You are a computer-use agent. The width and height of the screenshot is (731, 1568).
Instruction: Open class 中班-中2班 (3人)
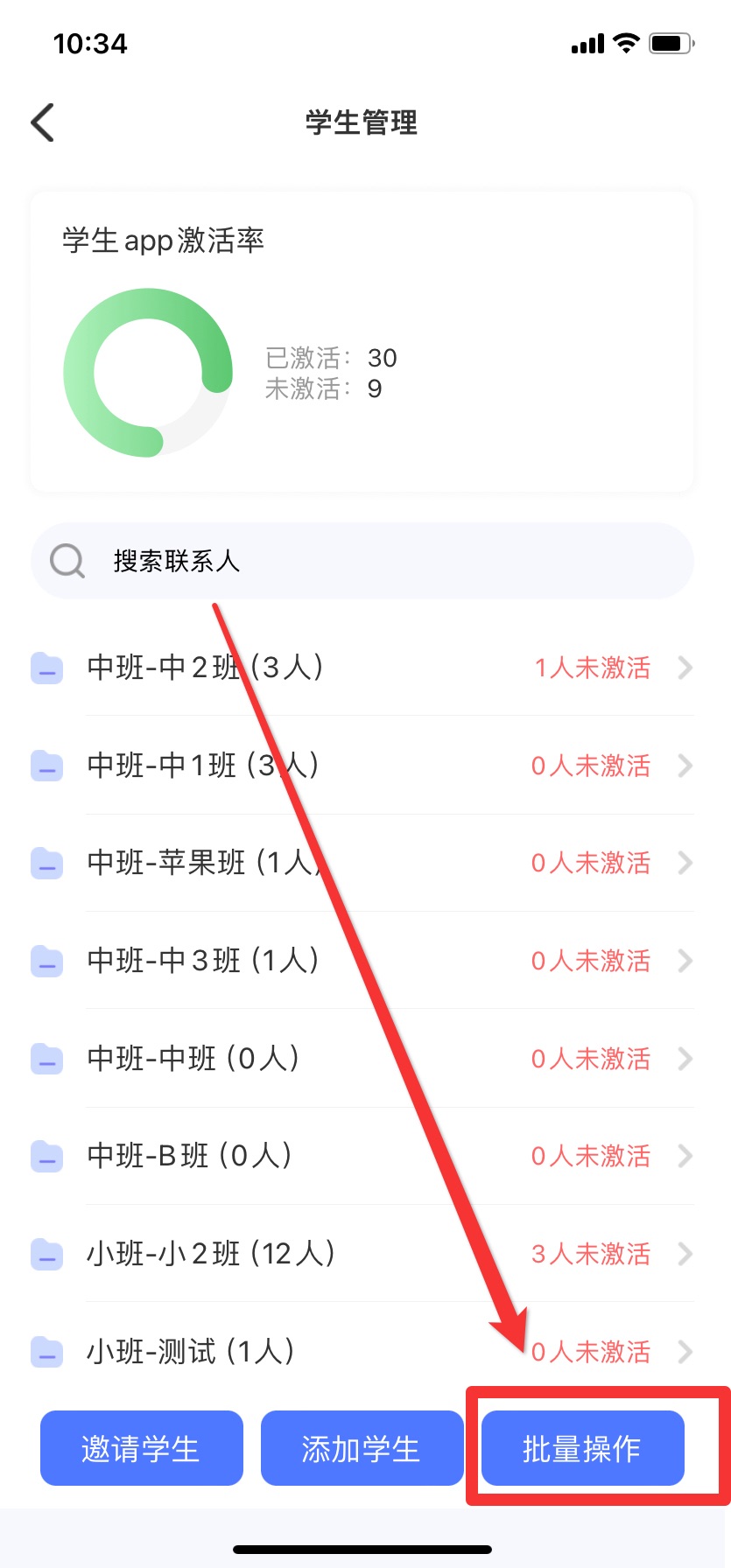pos(362,668)
